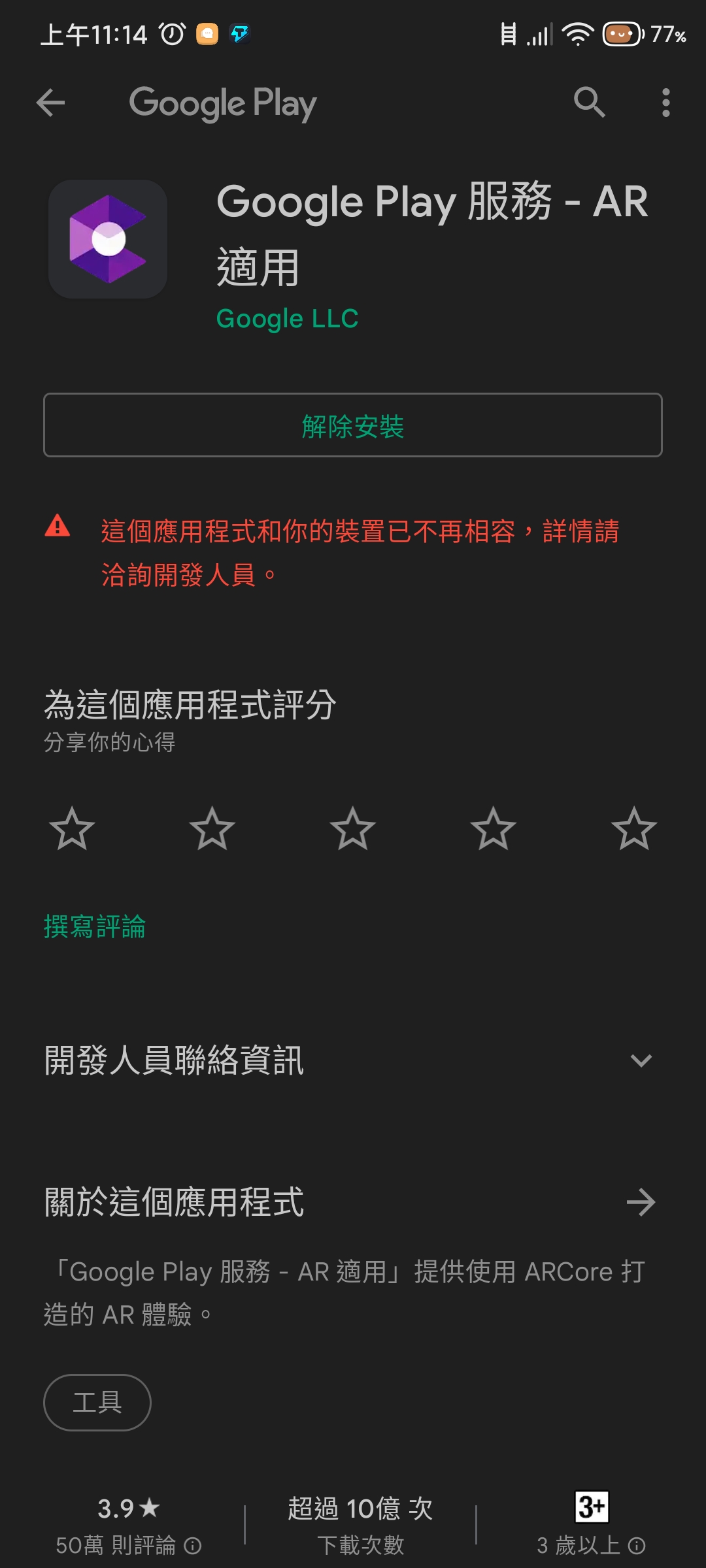
Task: Open the Google LLC developer page
Action: (x=287, y=319)
